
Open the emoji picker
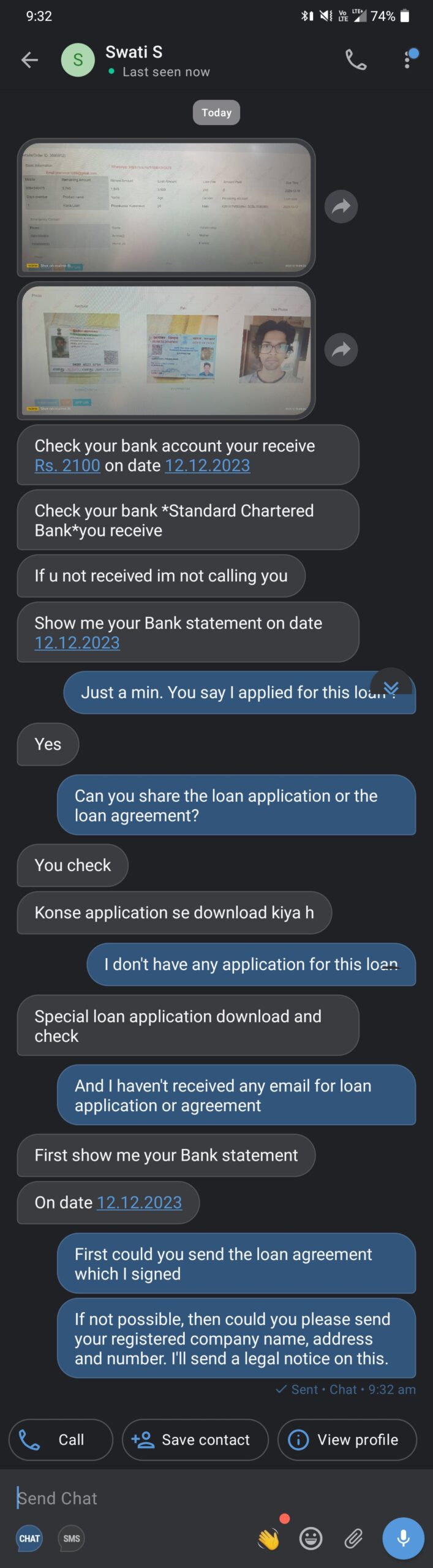[311, 1539]
